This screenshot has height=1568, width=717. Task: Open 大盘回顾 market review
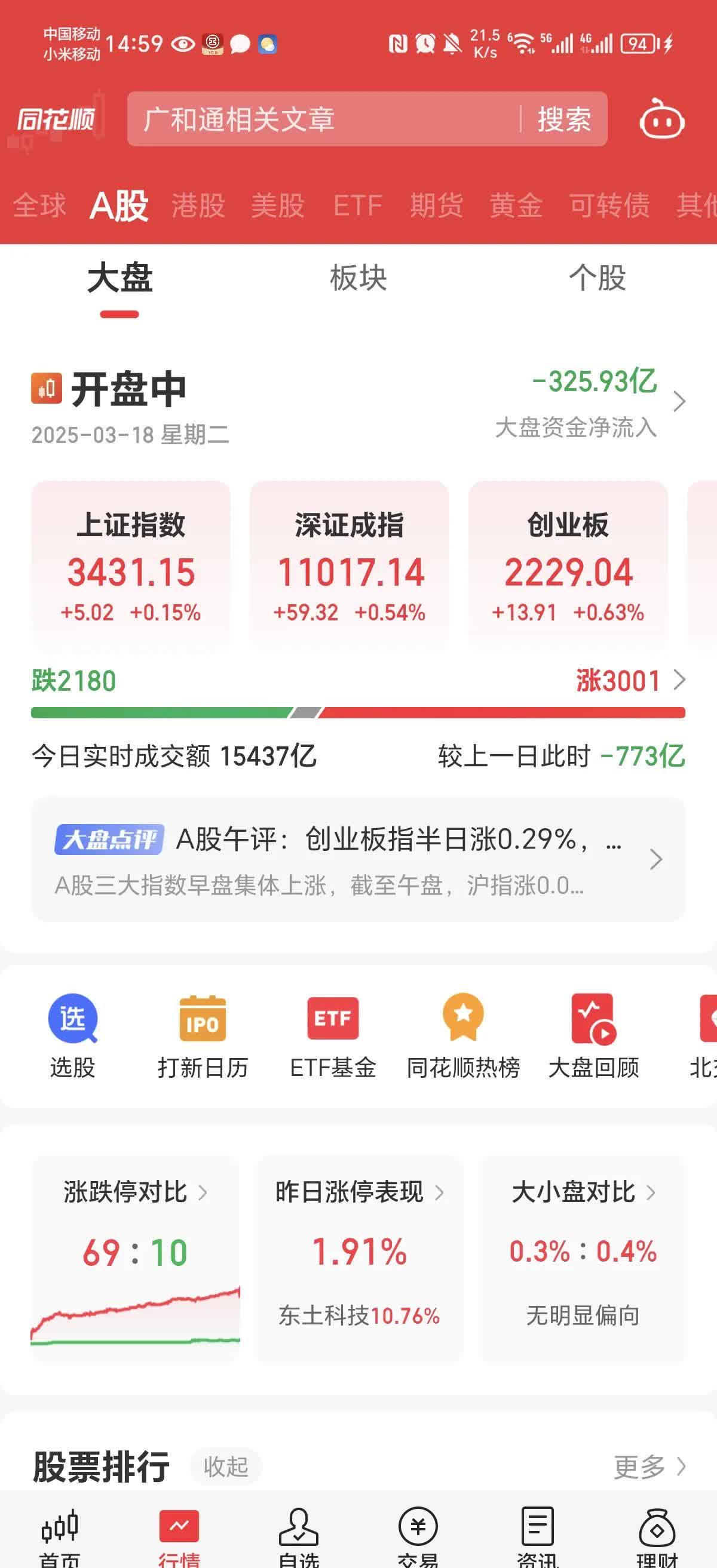pyautogui.click(x=595, y=1036)
